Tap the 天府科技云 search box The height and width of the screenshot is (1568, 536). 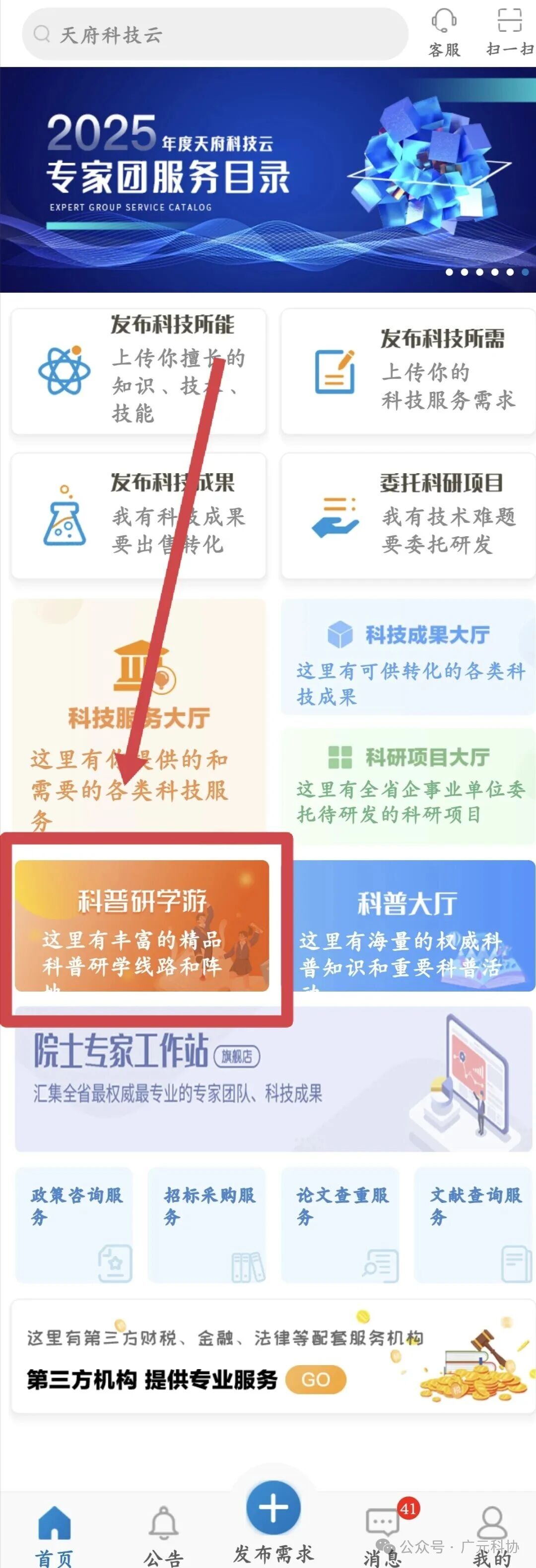[x=213, y=34]
